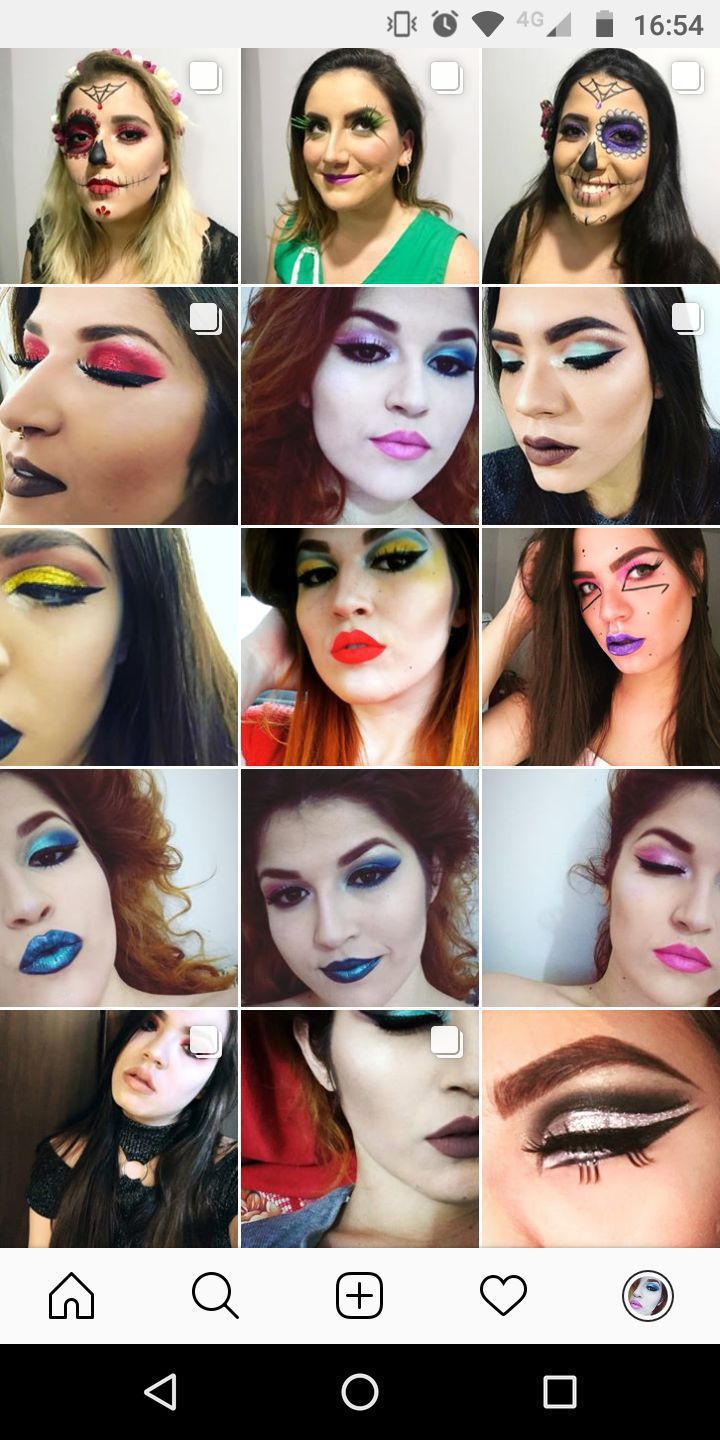Open the pink lips purple-blue eyeshadow post
Screen dimensions: 720x1440
click(360, 406)
